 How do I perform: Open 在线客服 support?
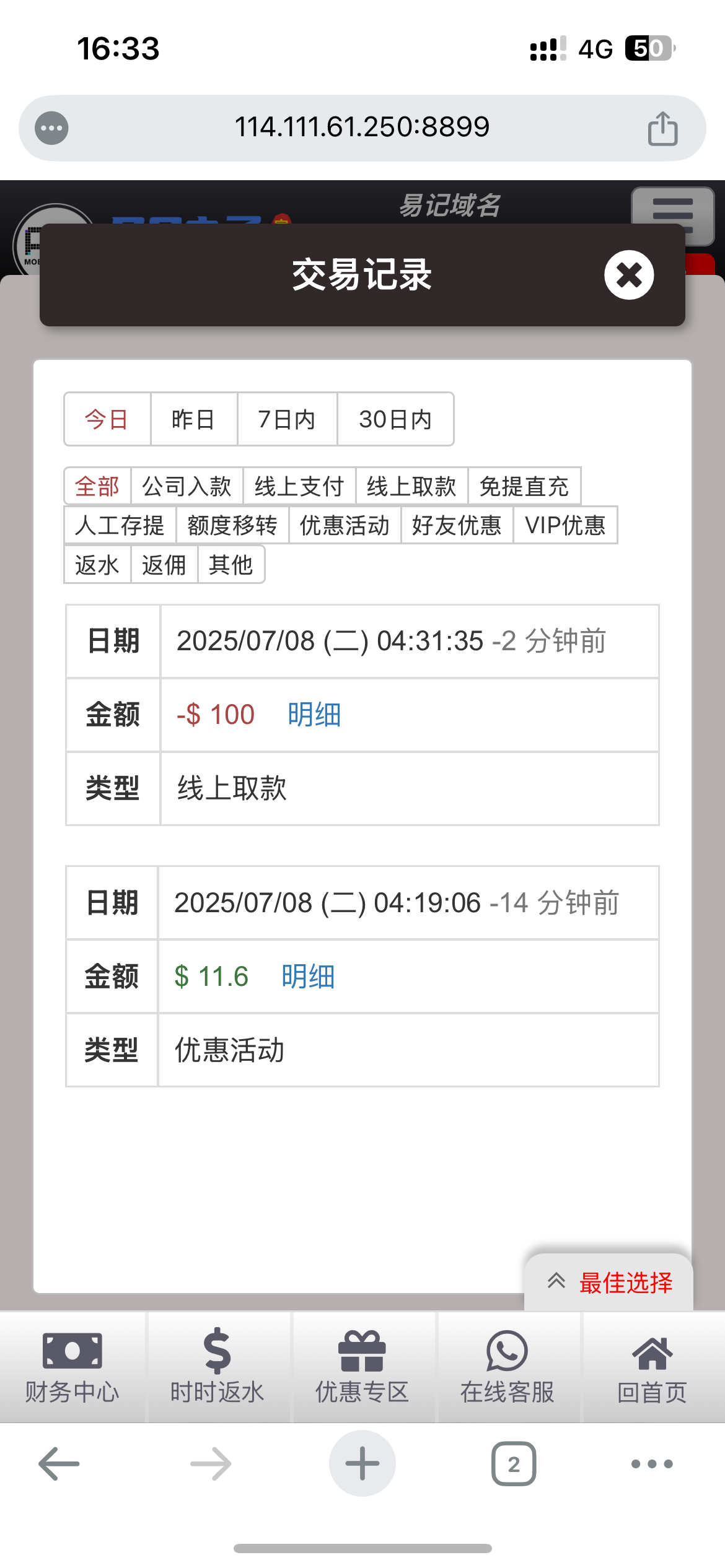[x=507, y=1367]
